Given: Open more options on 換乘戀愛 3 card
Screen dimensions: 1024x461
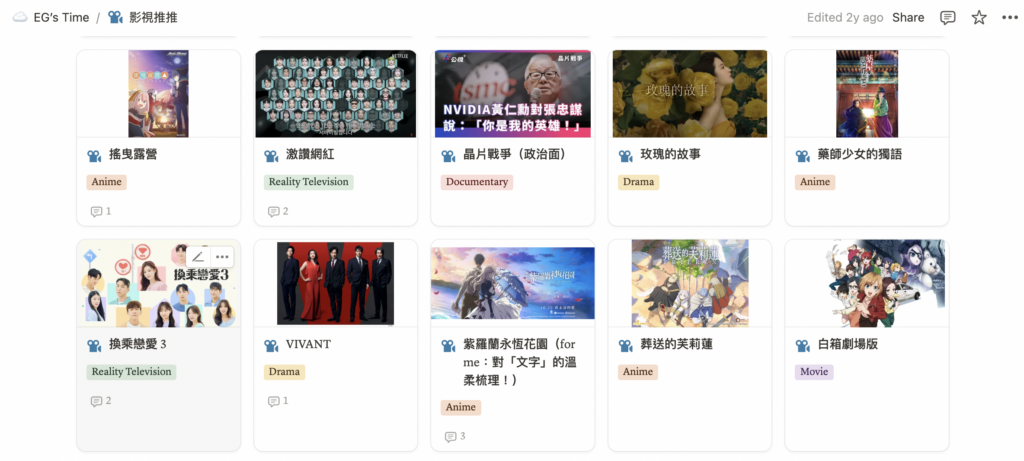Looking at the screenshot, I should point(222,257).
